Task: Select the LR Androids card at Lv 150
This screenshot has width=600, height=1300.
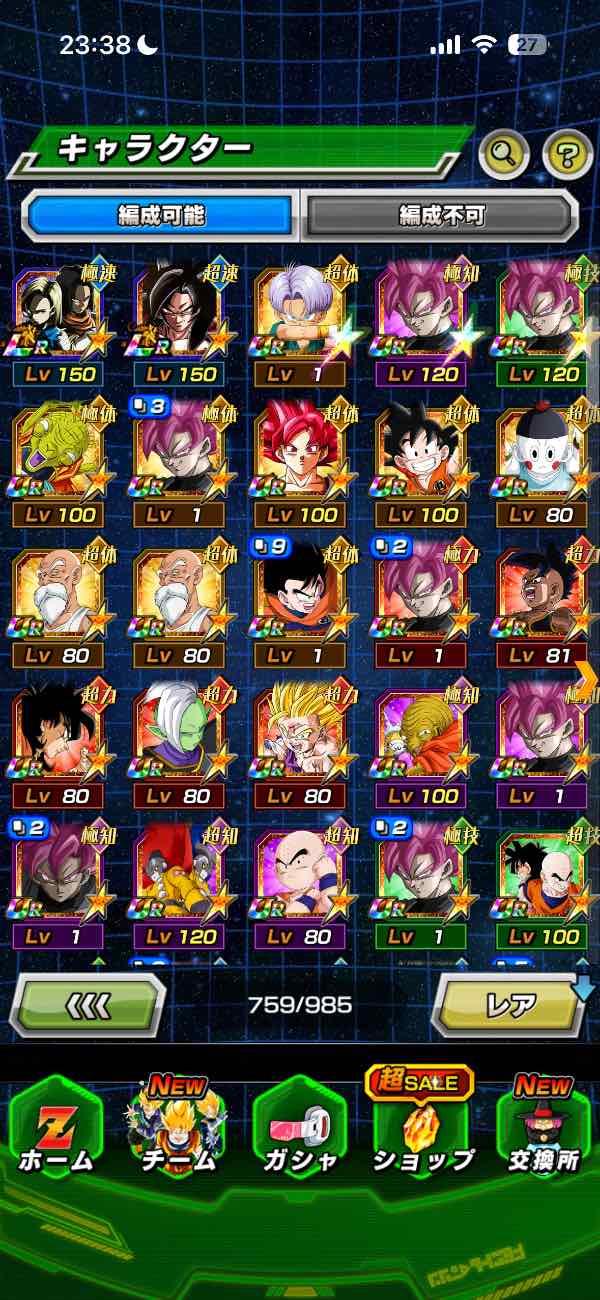Action: [x=58, y=322]
